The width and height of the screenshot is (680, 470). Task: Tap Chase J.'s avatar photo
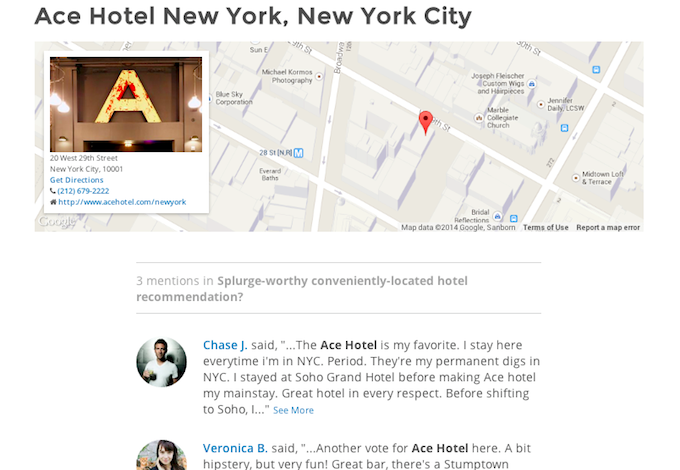coord(161,362)
